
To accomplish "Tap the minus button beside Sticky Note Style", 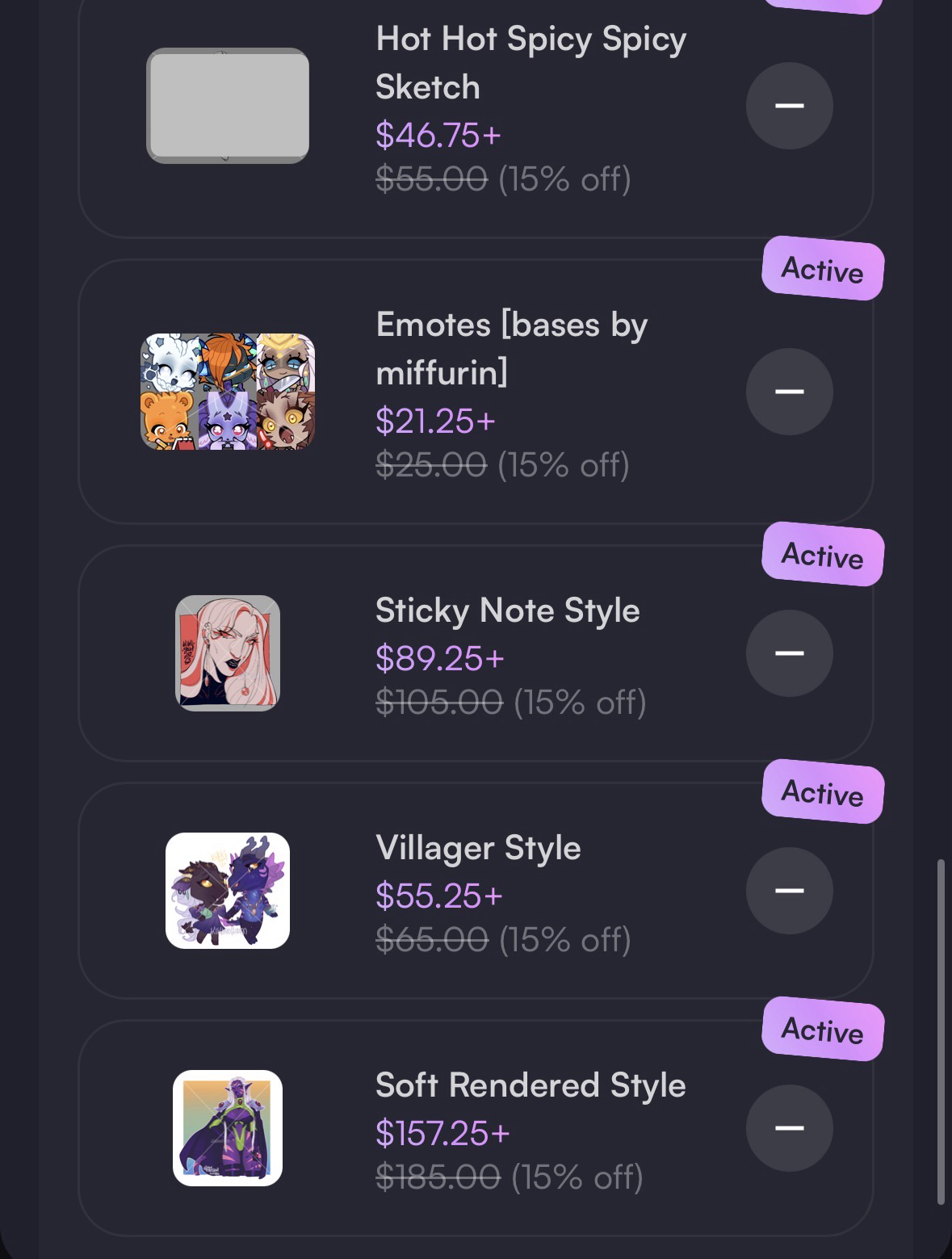I will [x=789, y=653].
